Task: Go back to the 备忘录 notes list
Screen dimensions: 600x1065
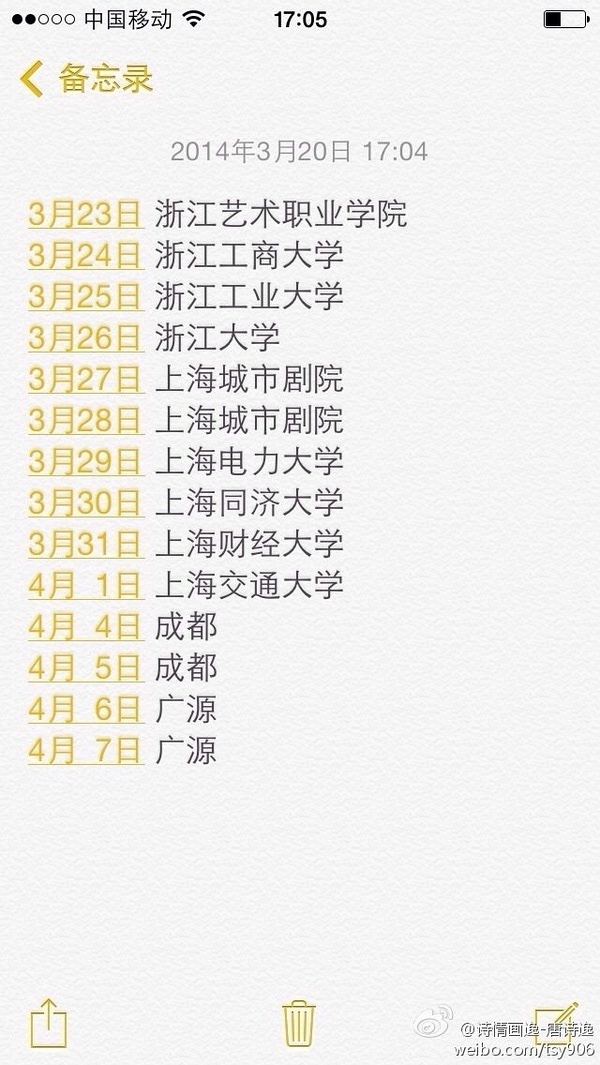Action: click(86, 78)
